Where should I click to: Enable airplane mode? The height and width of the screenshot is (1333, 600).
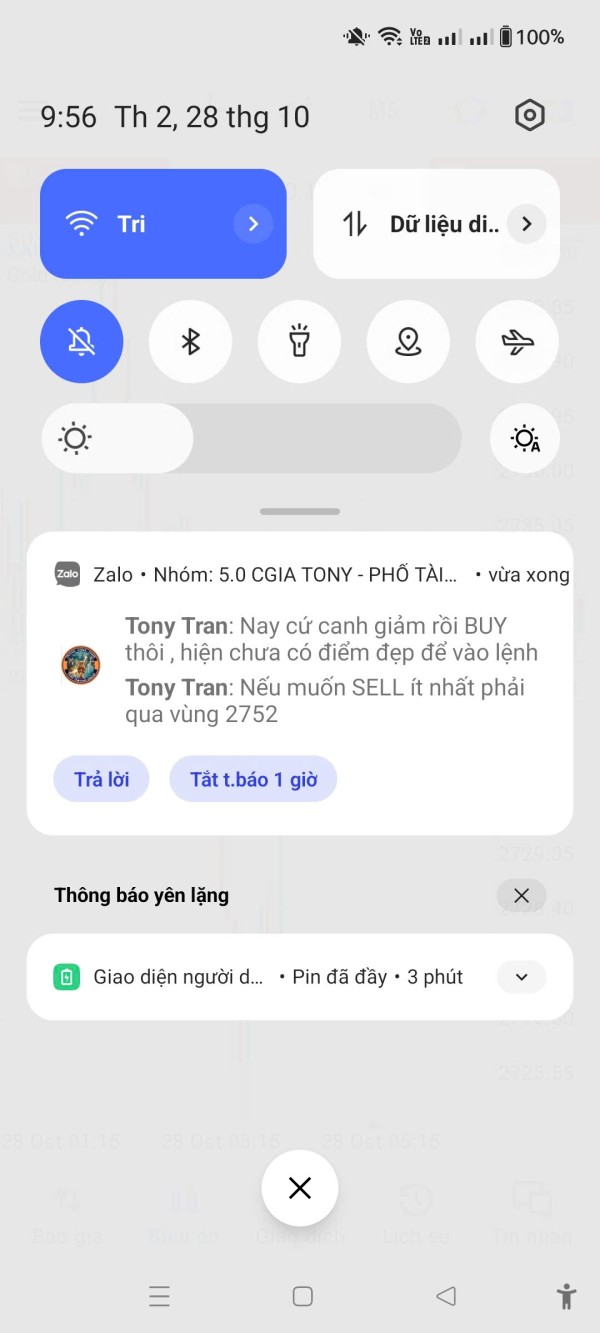coord(517,342)
